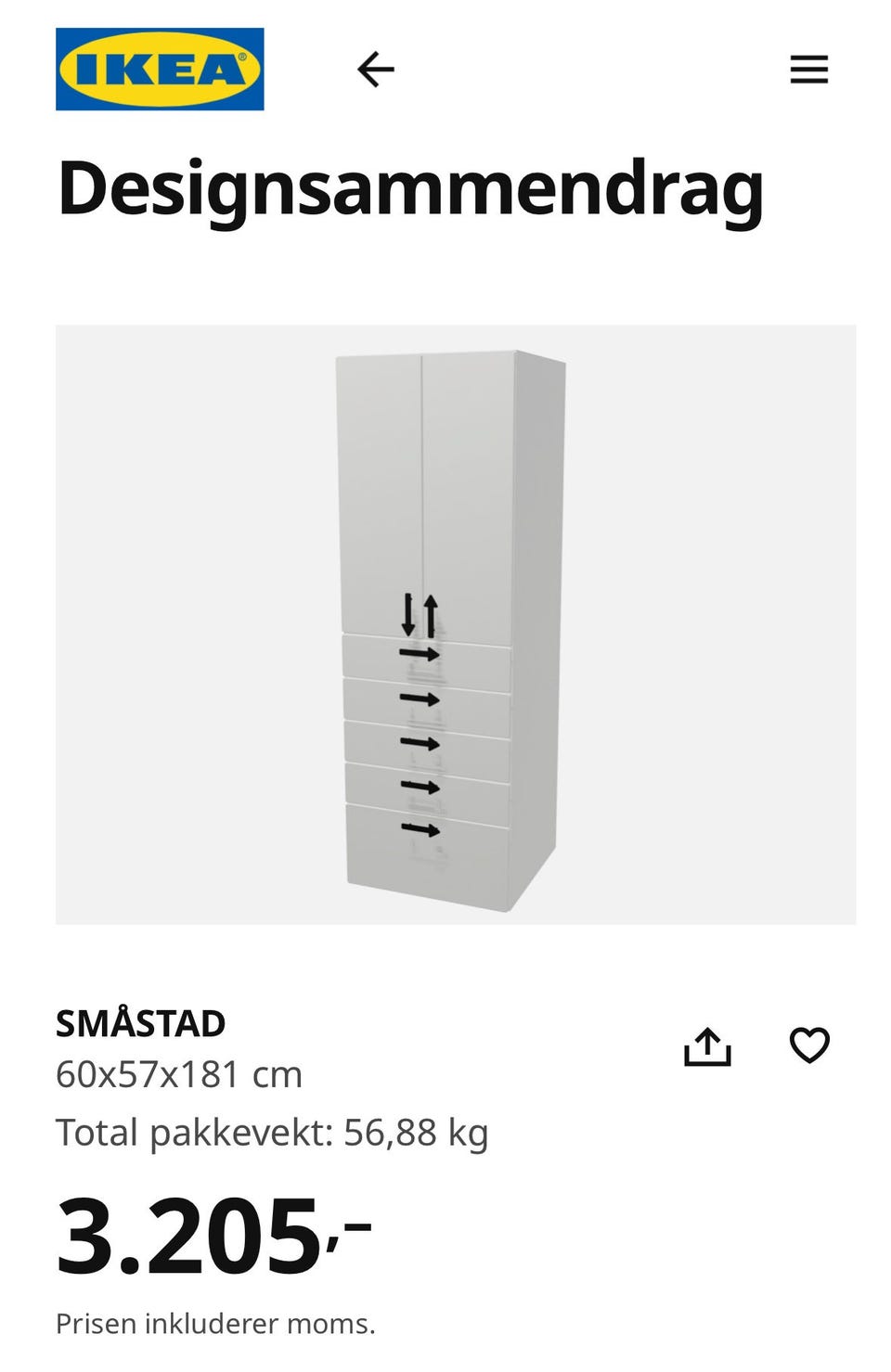Save SMÅSTAD to favourites with the heart
891x1372 pixels.
point(809,1045)
